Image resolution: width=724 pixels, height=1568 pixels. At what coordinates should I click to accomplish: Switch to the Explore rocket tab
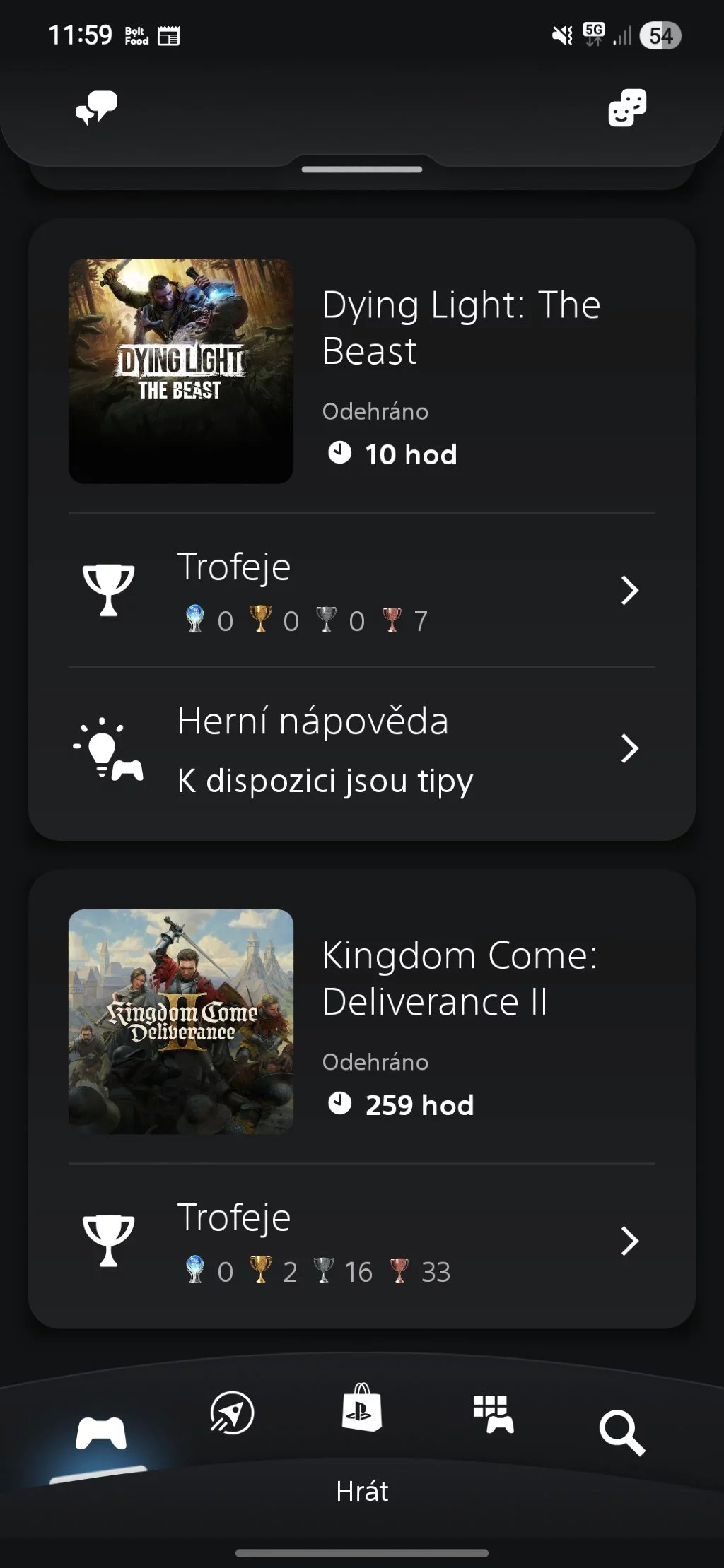(232, 1413)
